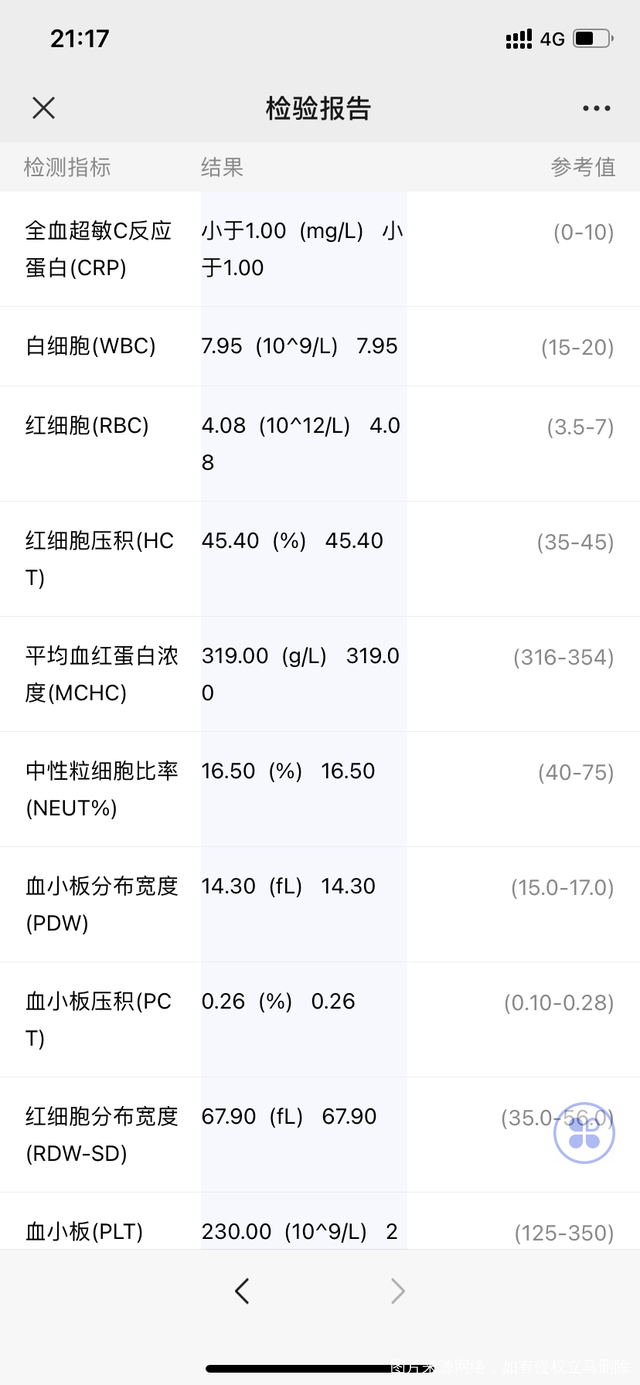Close the 检验报告 page

coord(43,108)
